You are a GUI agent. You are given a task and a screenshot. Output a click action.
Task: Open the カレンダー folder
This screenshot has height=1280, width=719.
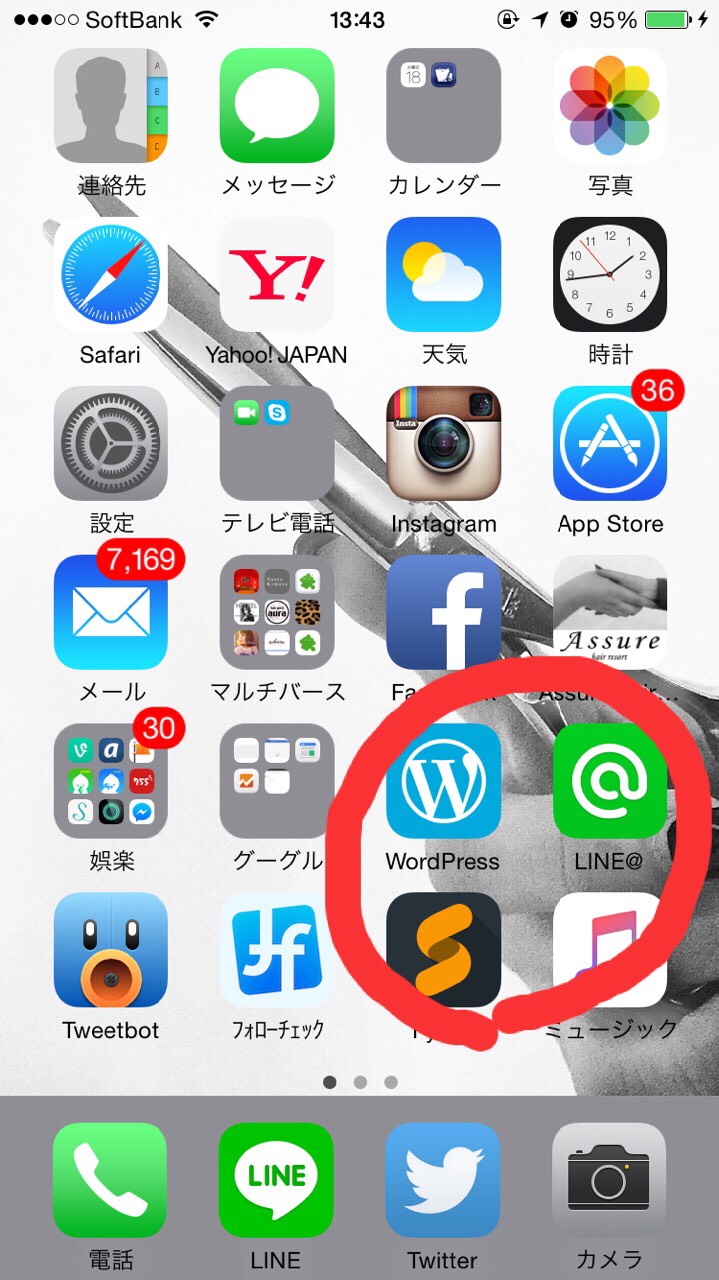tap(443, 106)
